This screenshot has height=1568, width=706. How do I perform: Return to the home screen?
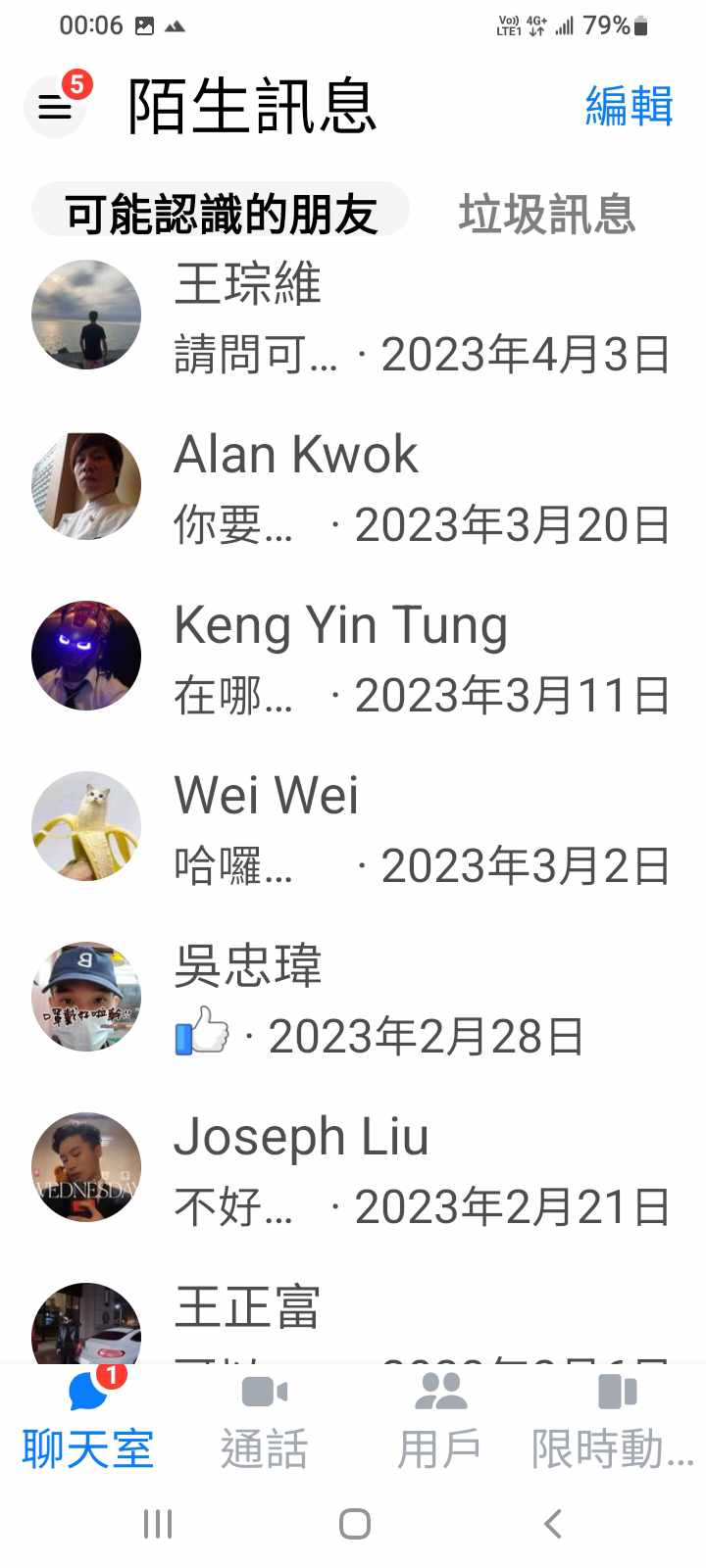click(354, 1524)
